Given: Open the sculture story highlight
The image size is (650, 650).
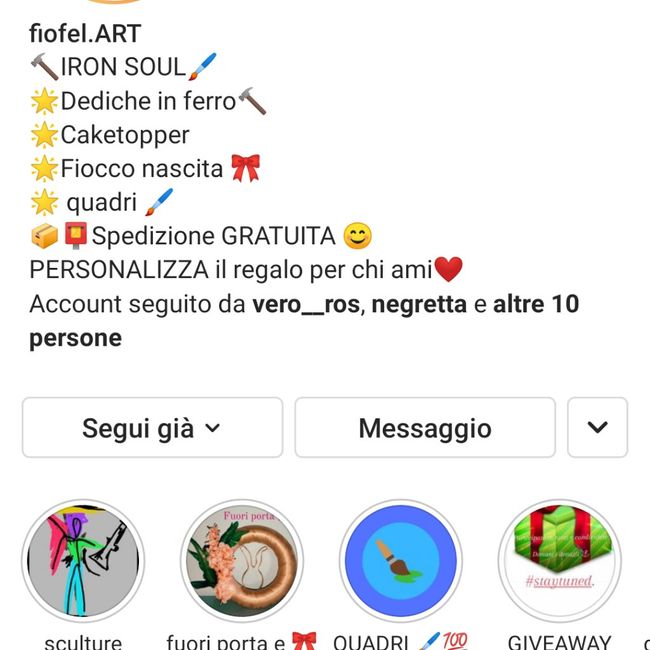Looking at the screenshot, I should (83, 561).
